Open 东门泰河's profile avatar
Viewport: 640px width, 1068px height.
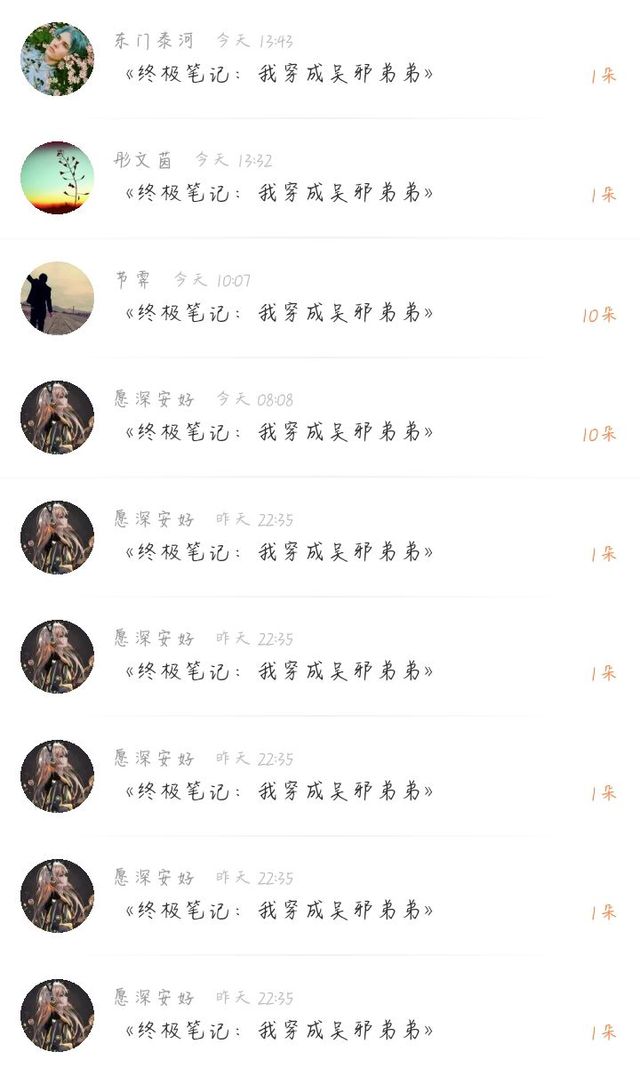point(57,59)
